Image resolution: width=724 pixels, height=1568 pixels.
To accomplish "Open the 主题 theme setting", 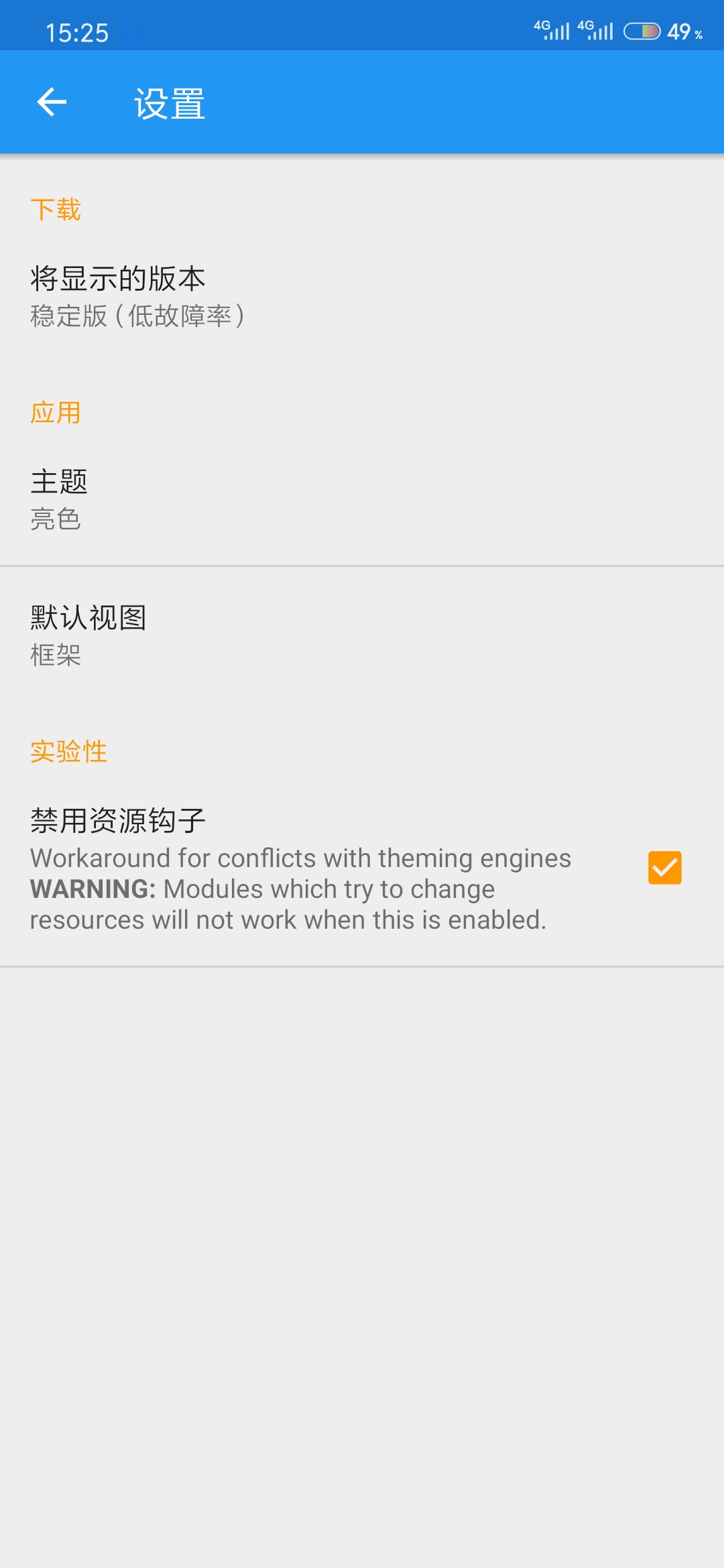I will click(x=362, y=500).
